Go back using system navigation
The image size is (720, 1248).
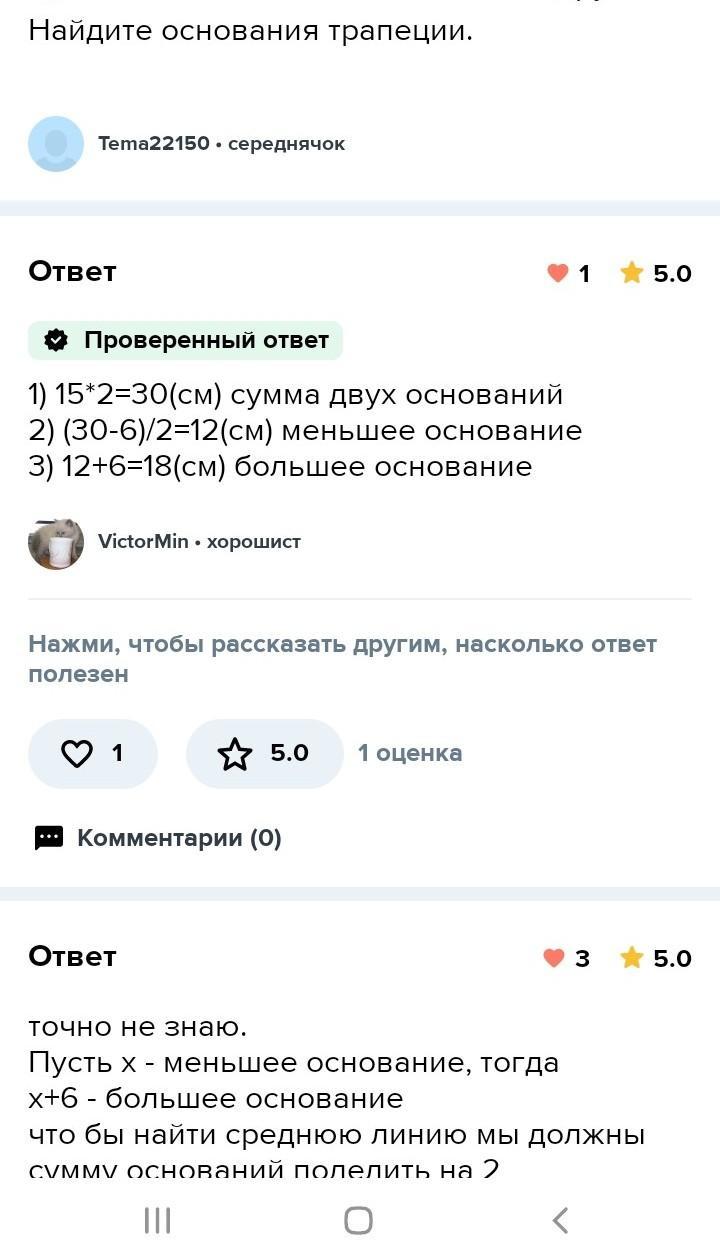[x=561, y=1220]
